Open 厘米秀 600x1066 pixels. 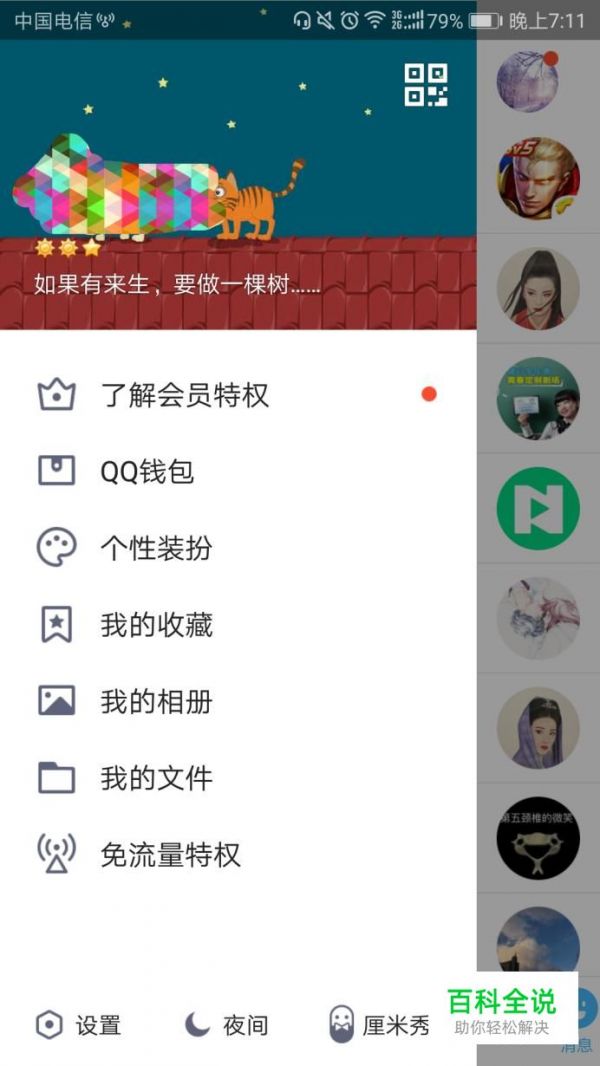point(380,1025)
